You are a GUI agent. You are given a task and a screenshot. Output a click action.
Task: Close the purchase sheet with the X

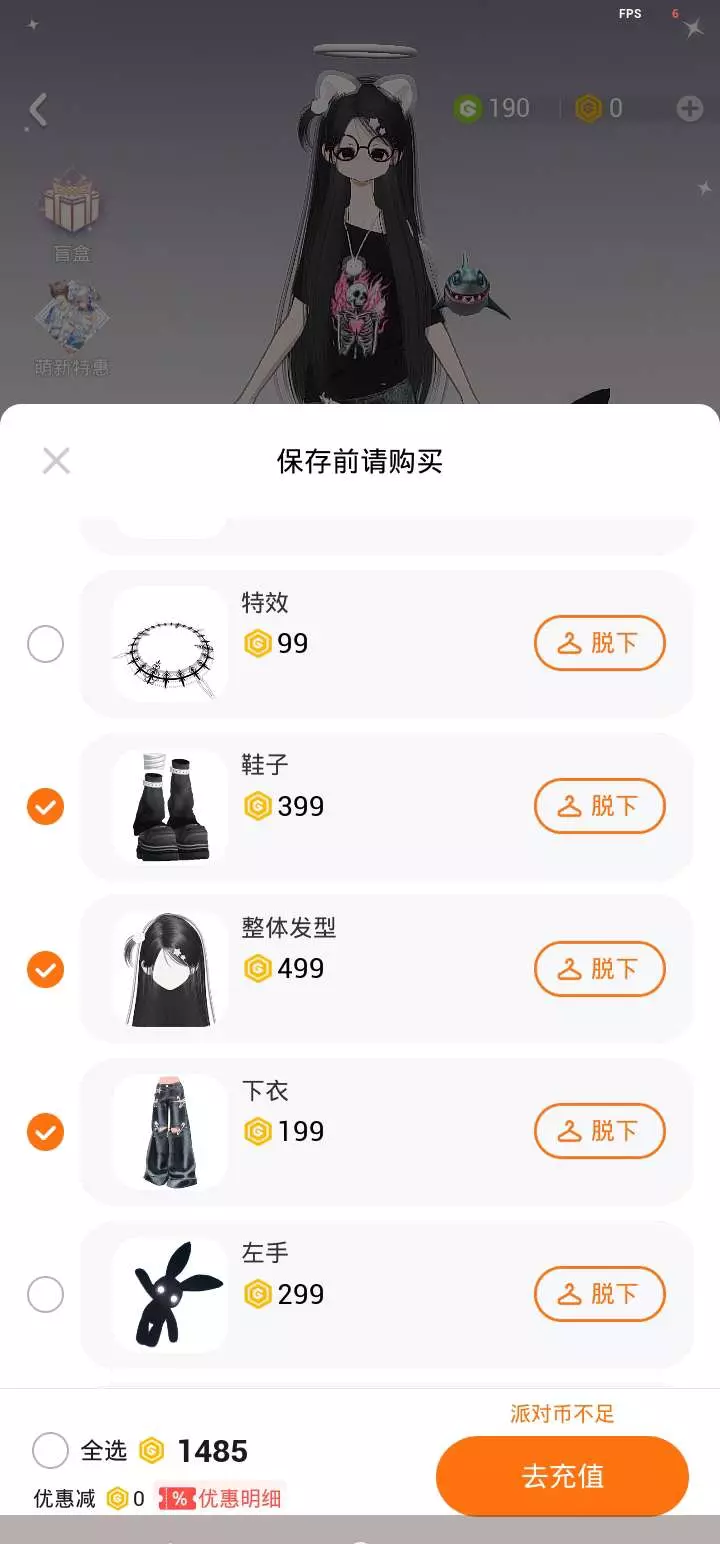(x=56, y=461)
